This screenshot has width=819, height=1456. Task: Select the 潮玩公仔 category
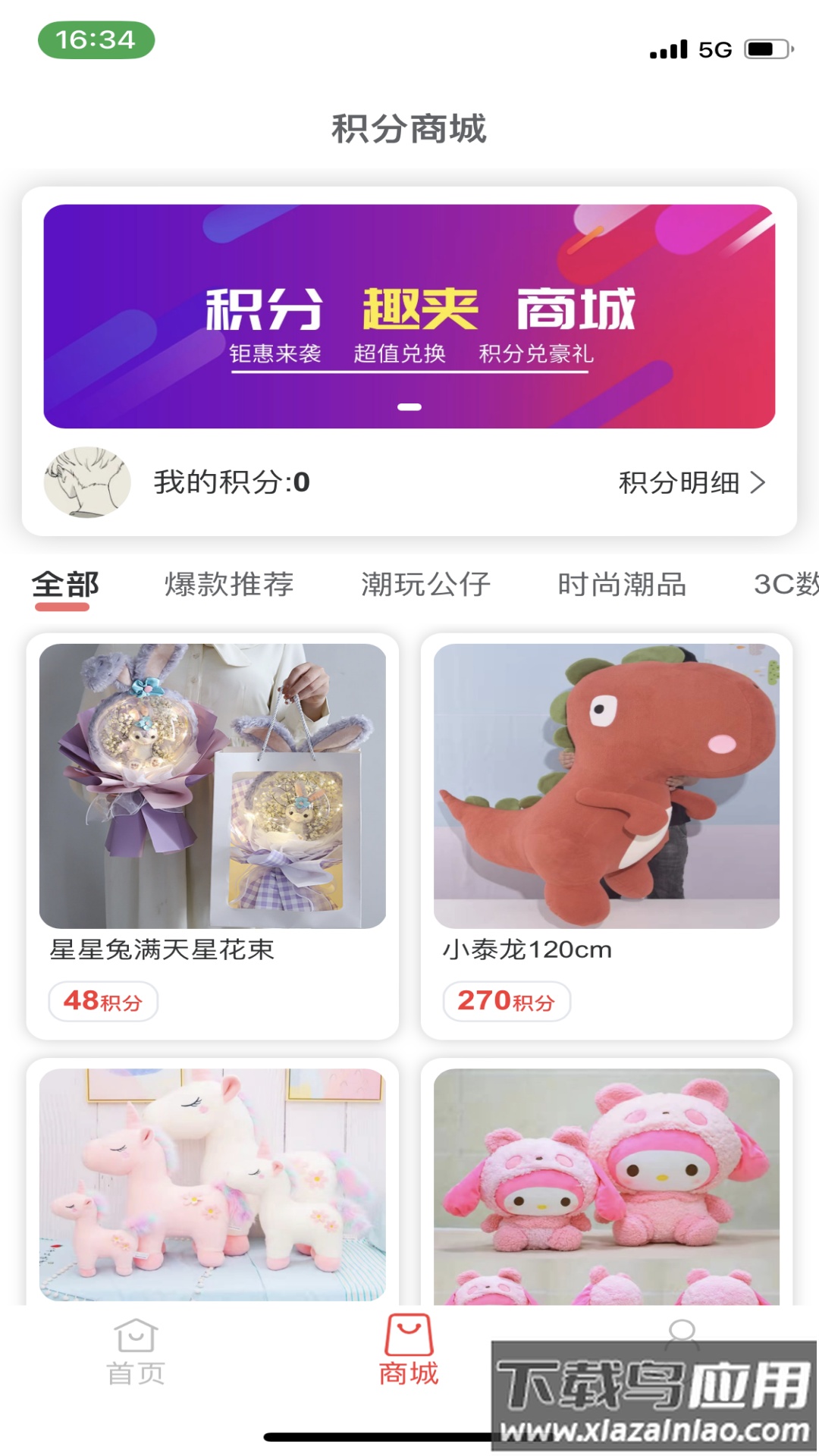pos(426,584)
